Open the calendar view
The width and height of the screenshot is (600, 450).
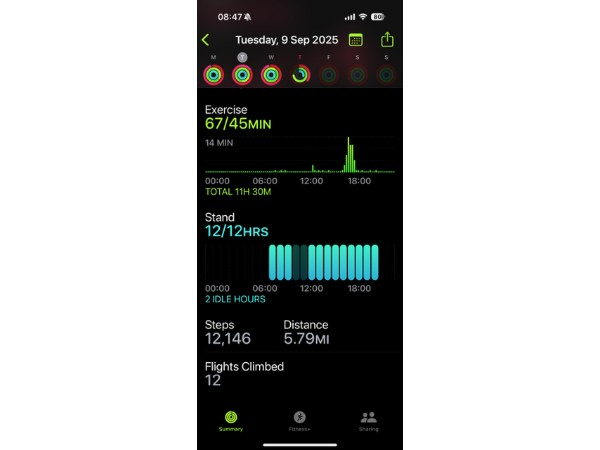coord(355,40)
